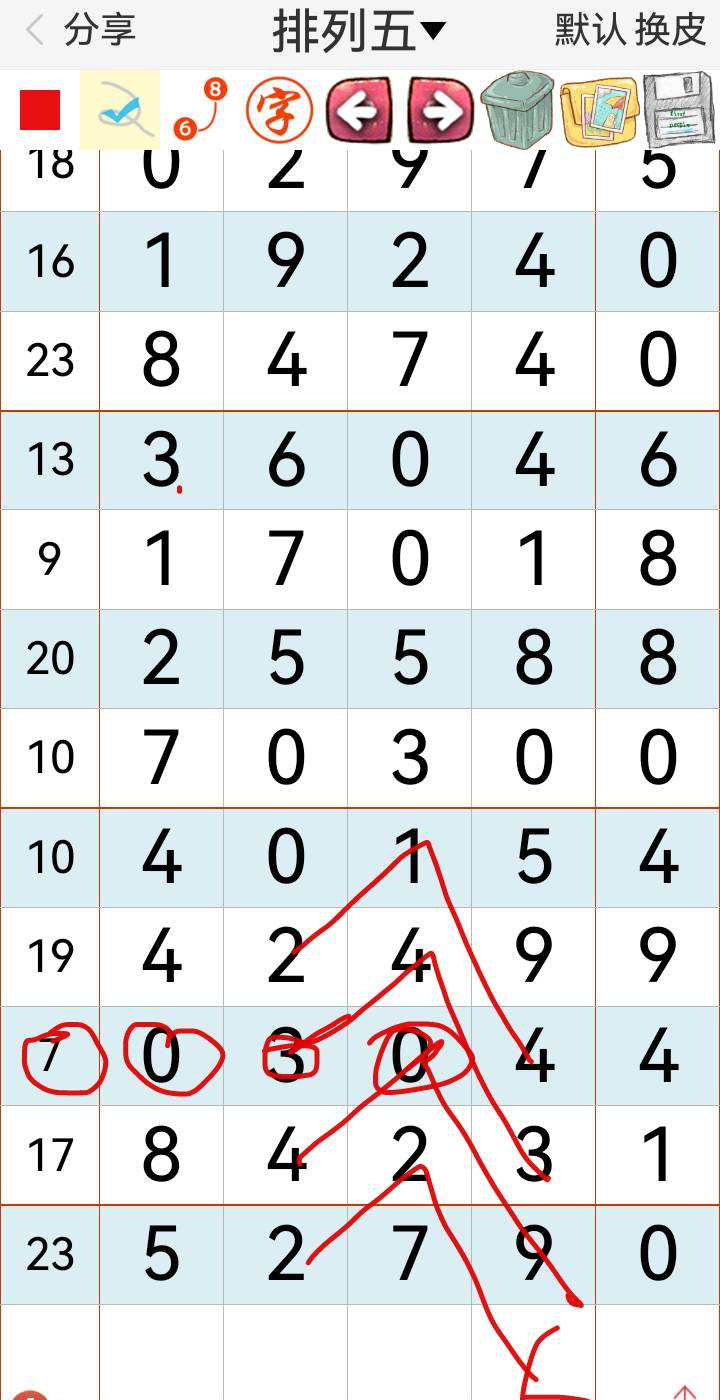Screen dimensions: 720x1400
Task: Tap the 分享 share button
Action: tap(99, 31)
